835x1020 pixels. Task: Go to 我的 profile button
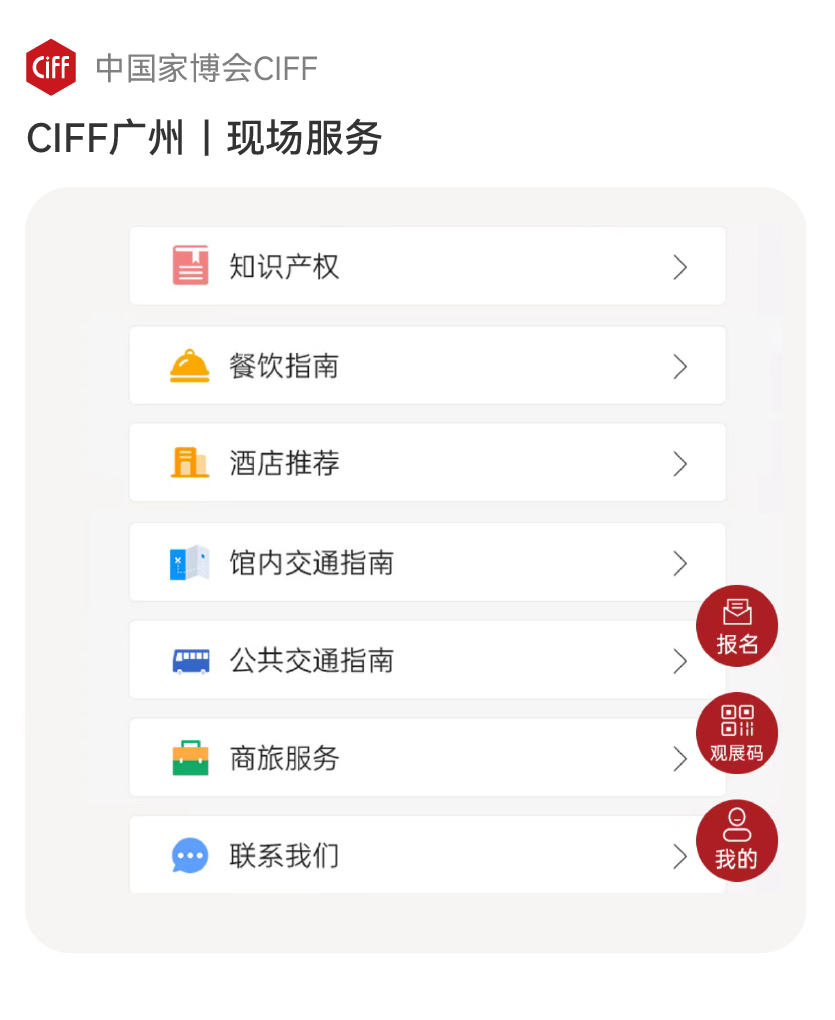click(737, 841)
